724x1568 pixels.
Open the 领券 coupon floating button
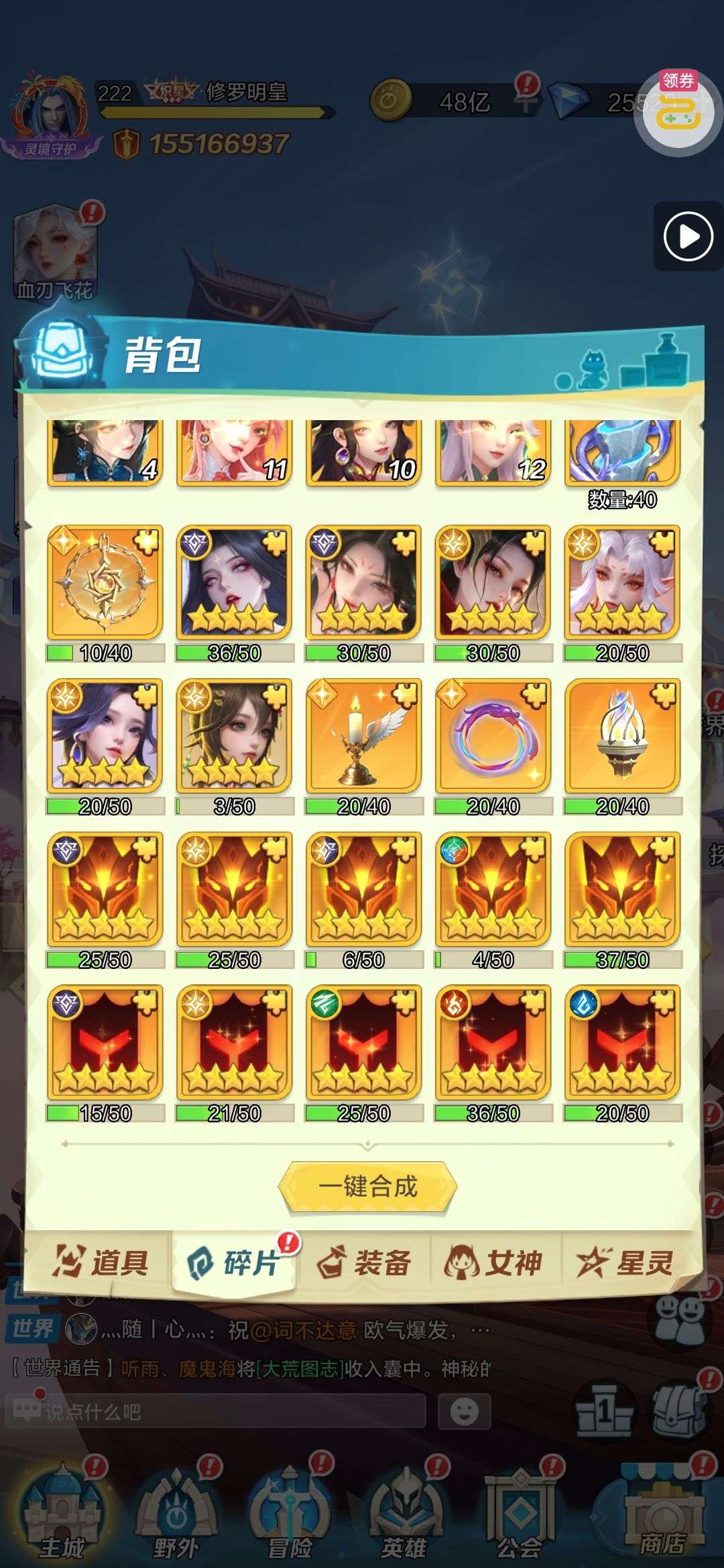678,111
